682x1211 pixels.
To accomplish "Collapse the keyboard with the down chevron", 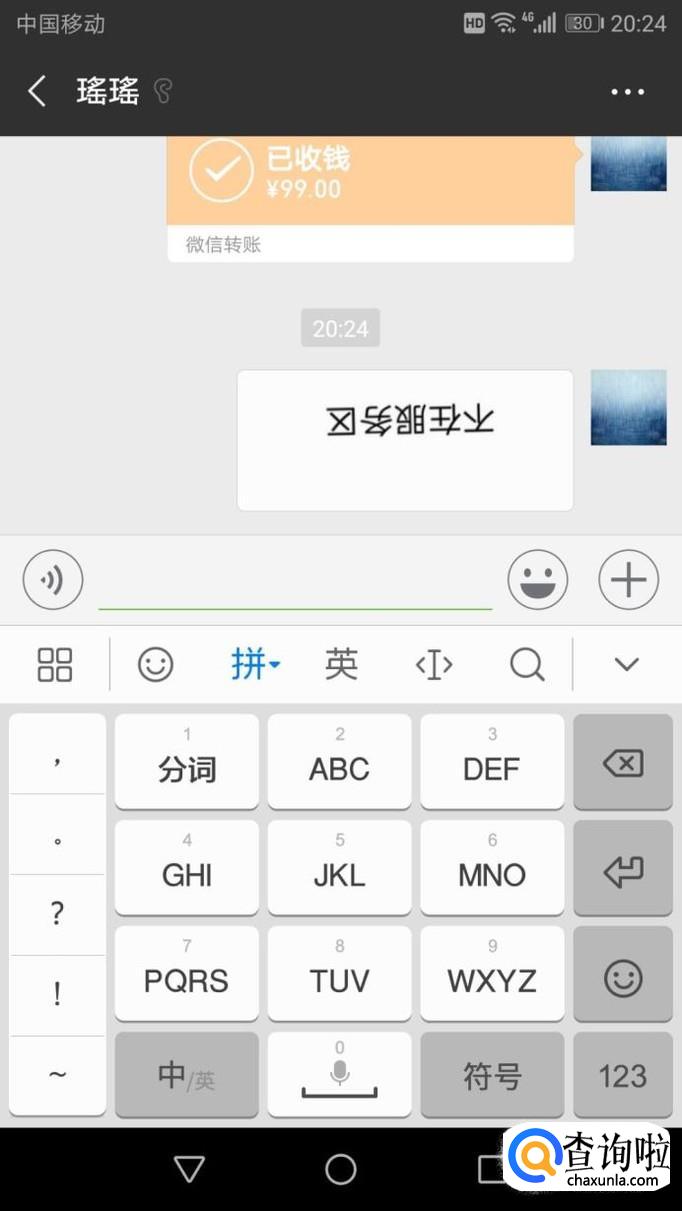I will (626, 664).
